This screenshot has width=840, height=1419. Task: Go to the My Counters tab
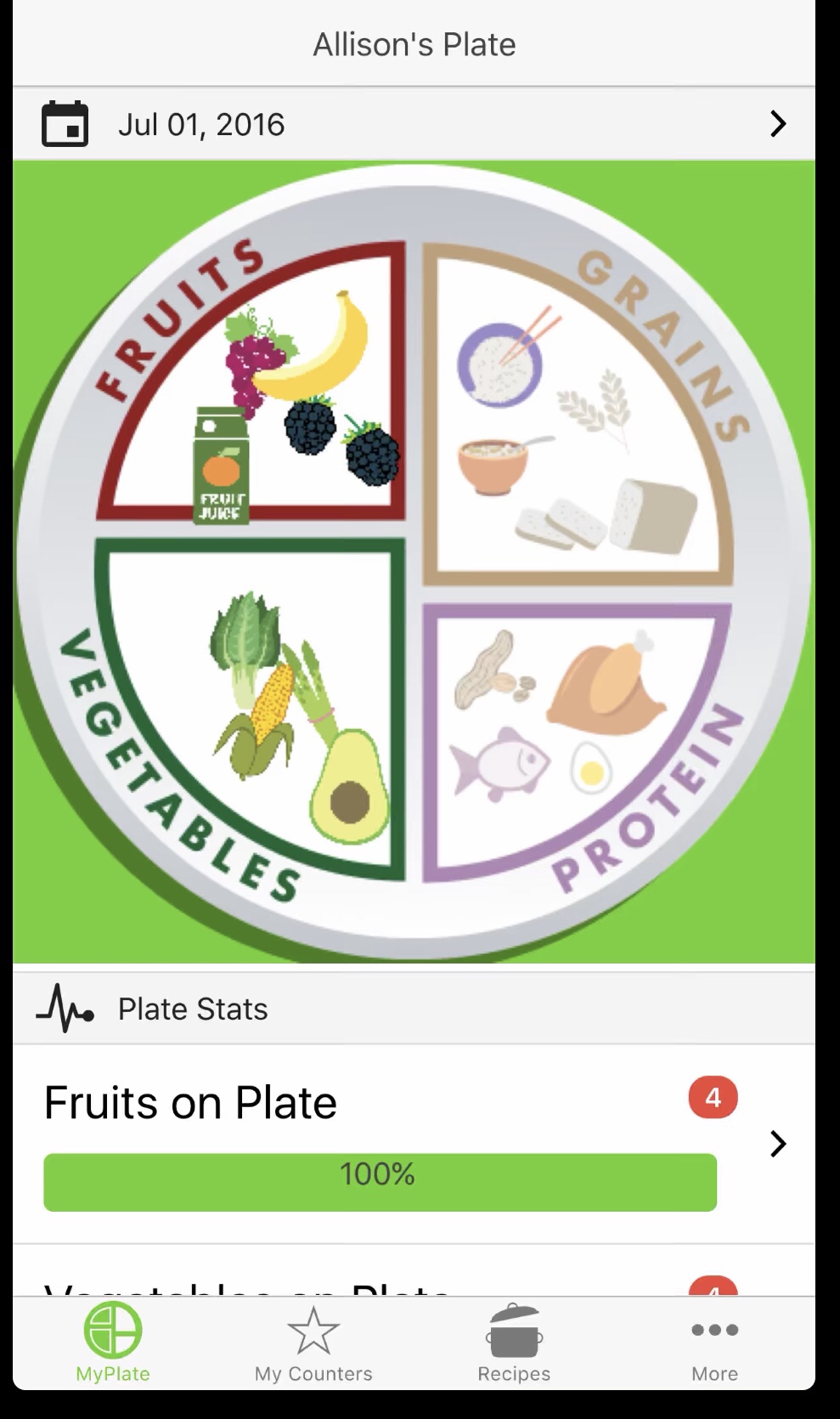point(313,1343)
